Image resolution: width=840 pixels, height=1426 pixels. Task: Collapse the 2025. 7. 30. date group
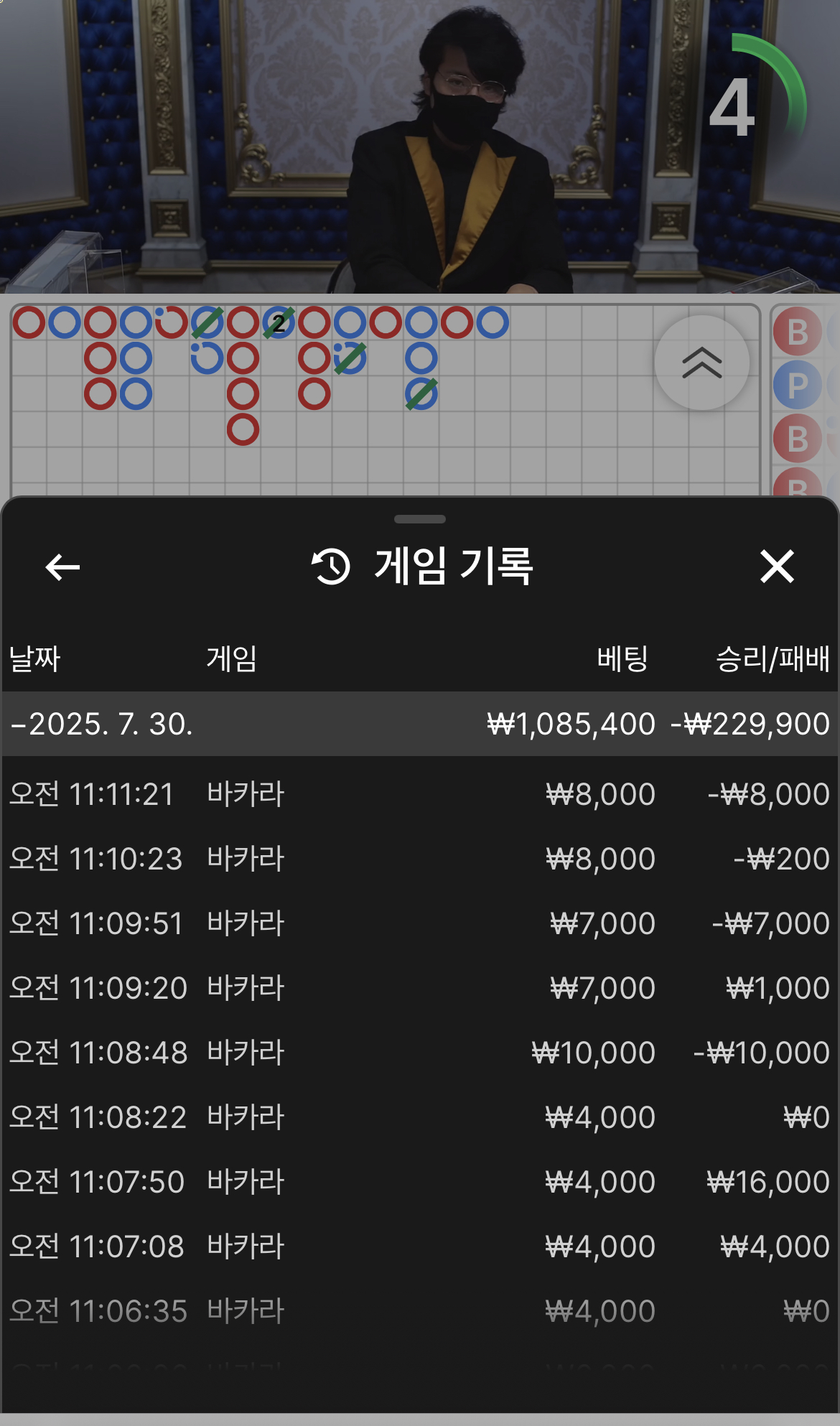point(101,724)
